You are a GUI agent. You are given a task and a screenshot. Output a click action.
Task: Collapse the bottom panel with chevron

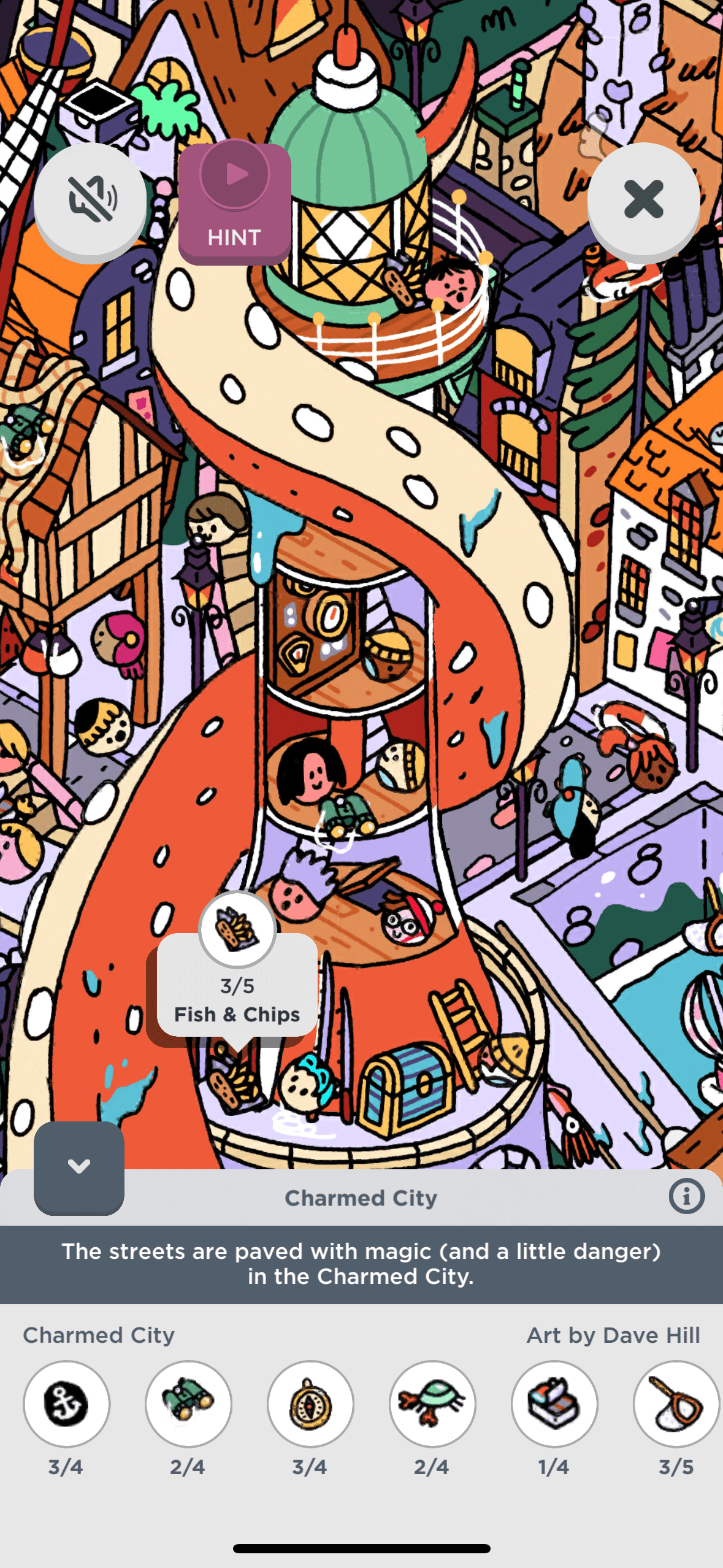tap(79, 1167)
